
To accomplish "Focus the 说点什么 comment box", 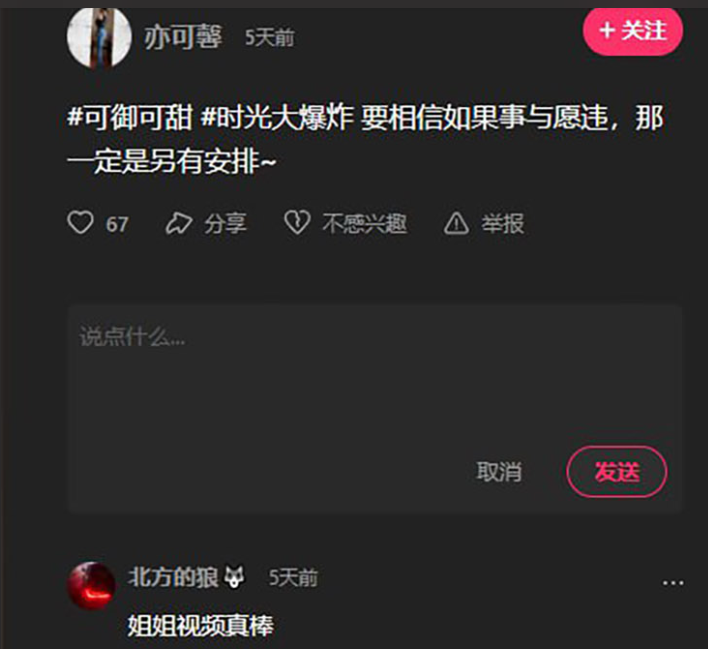I will pos(374,370).
